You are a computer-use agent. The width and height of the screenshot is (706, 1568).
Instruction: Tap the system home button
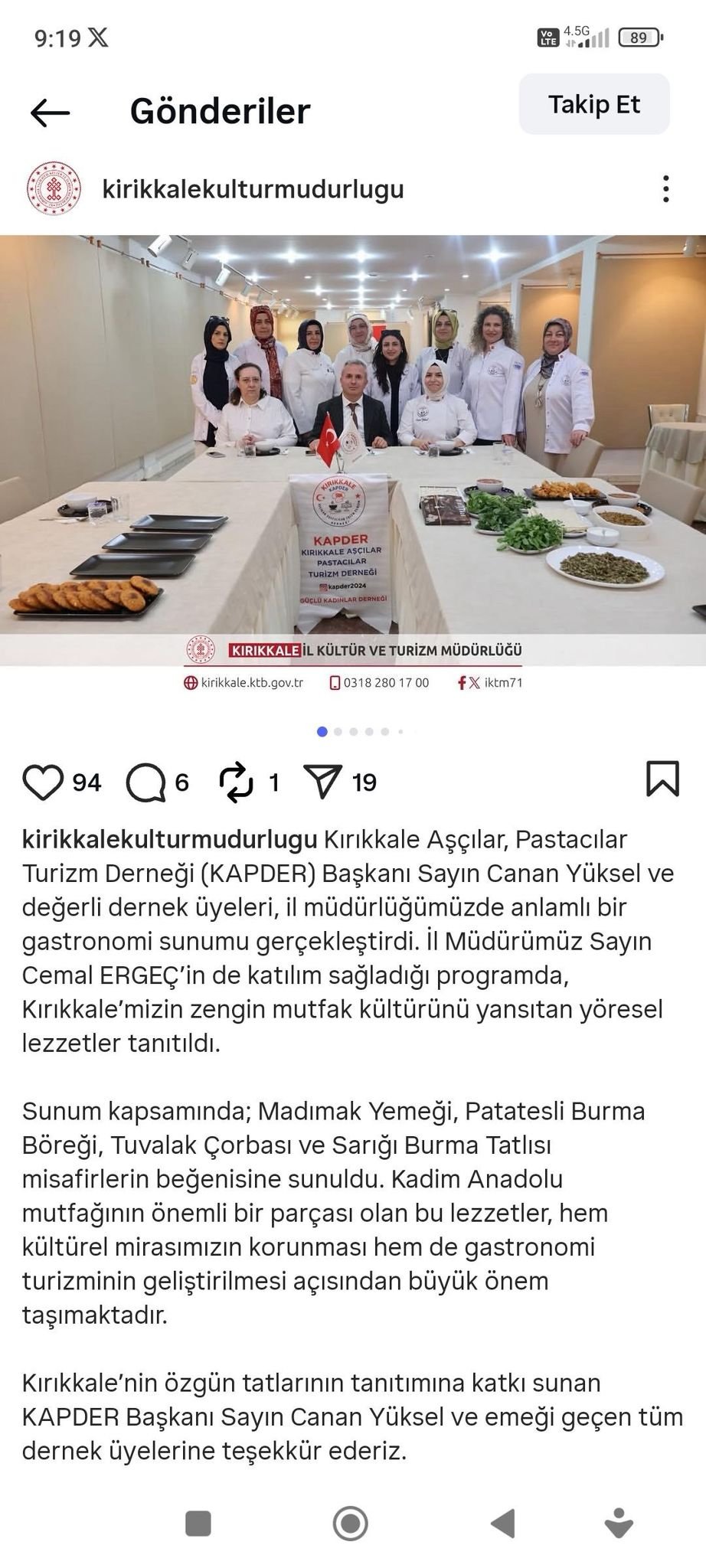[351, 1523]
